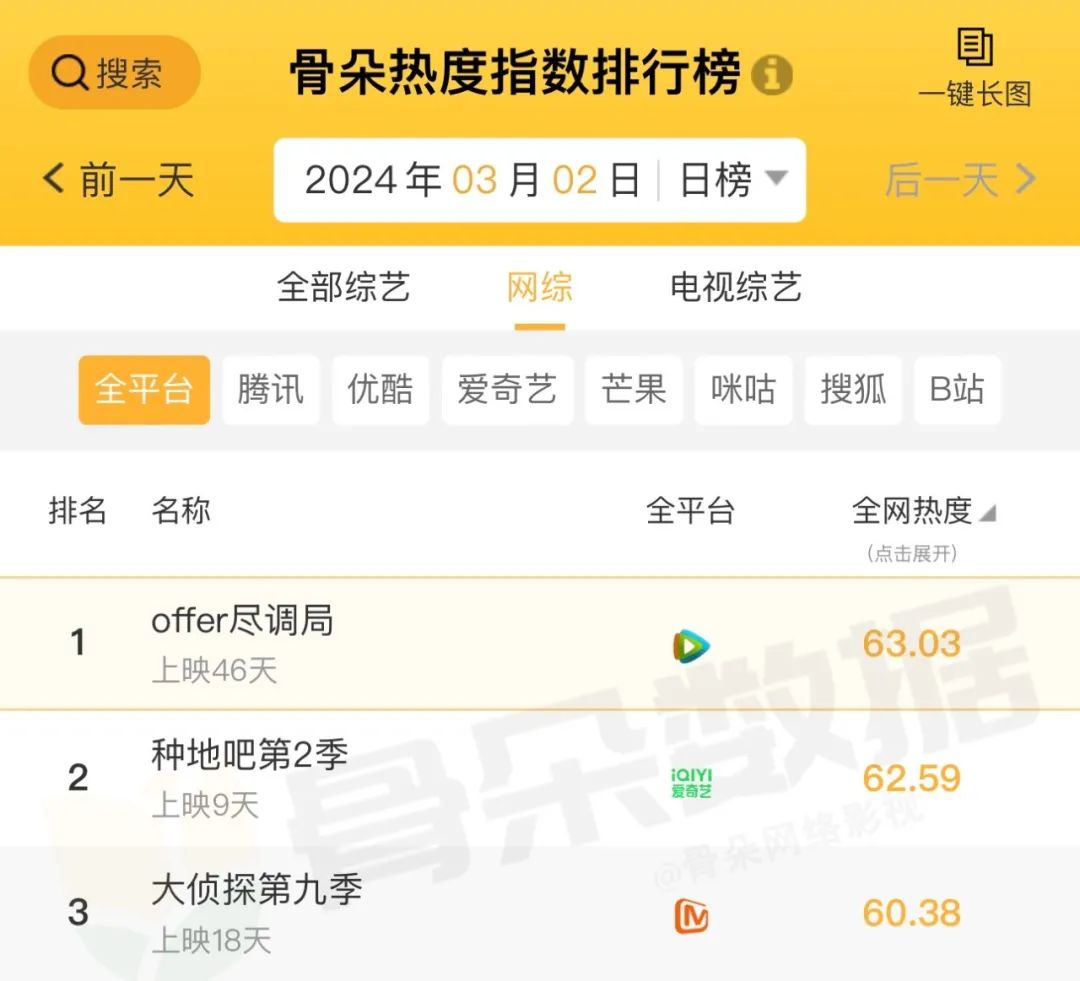Select the 全平台 platform chip

coord(144,390)
